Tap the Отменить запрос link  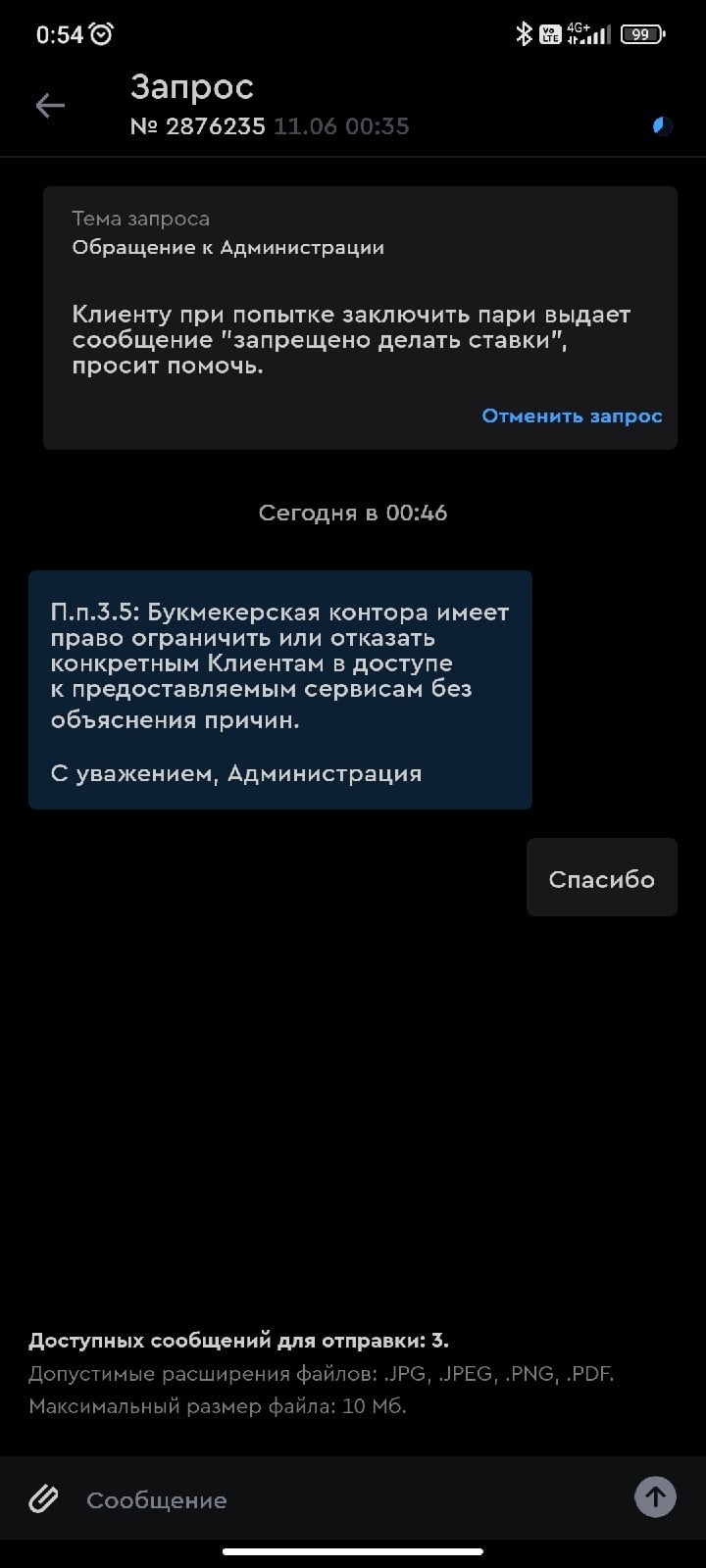572,416
